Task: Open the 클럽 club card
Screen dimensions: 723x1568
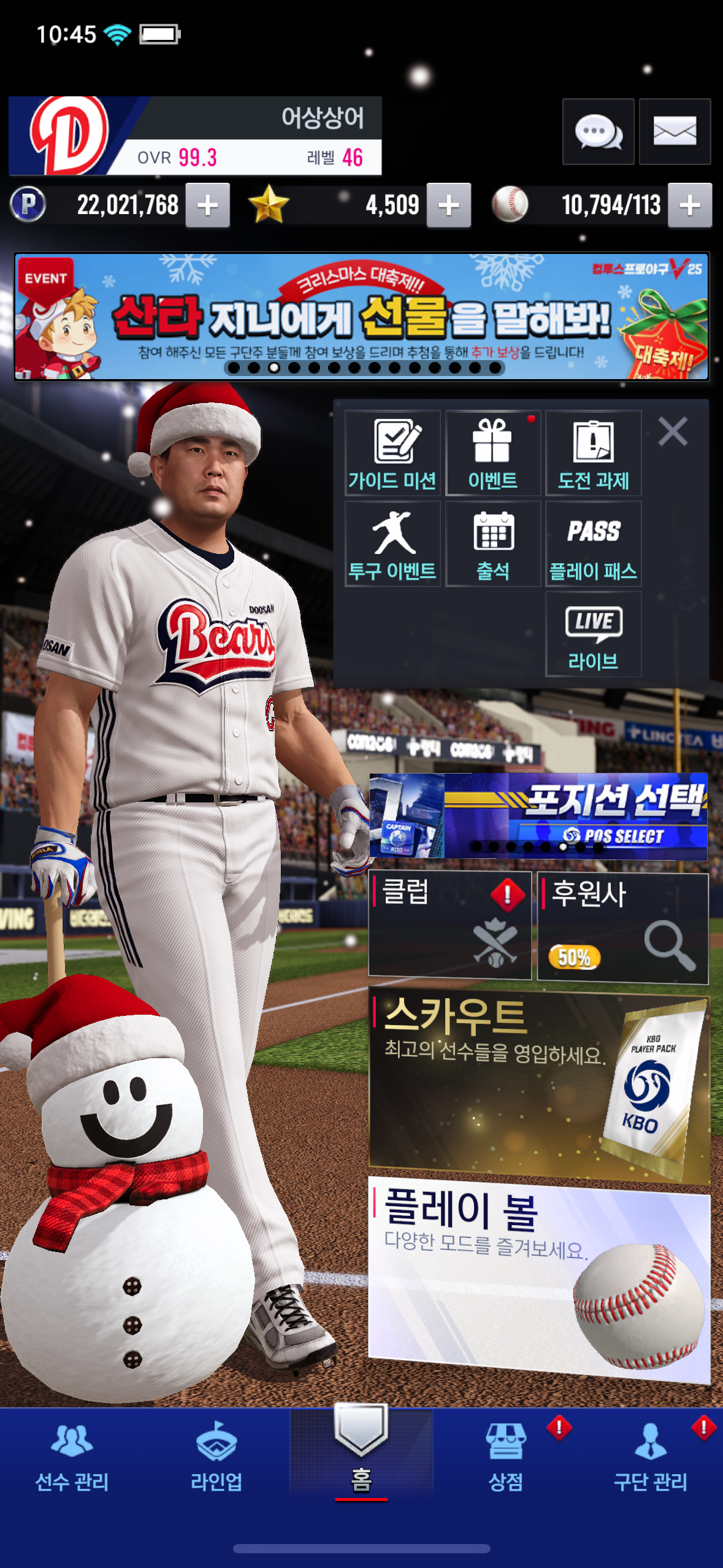Action: coord(449,925)
